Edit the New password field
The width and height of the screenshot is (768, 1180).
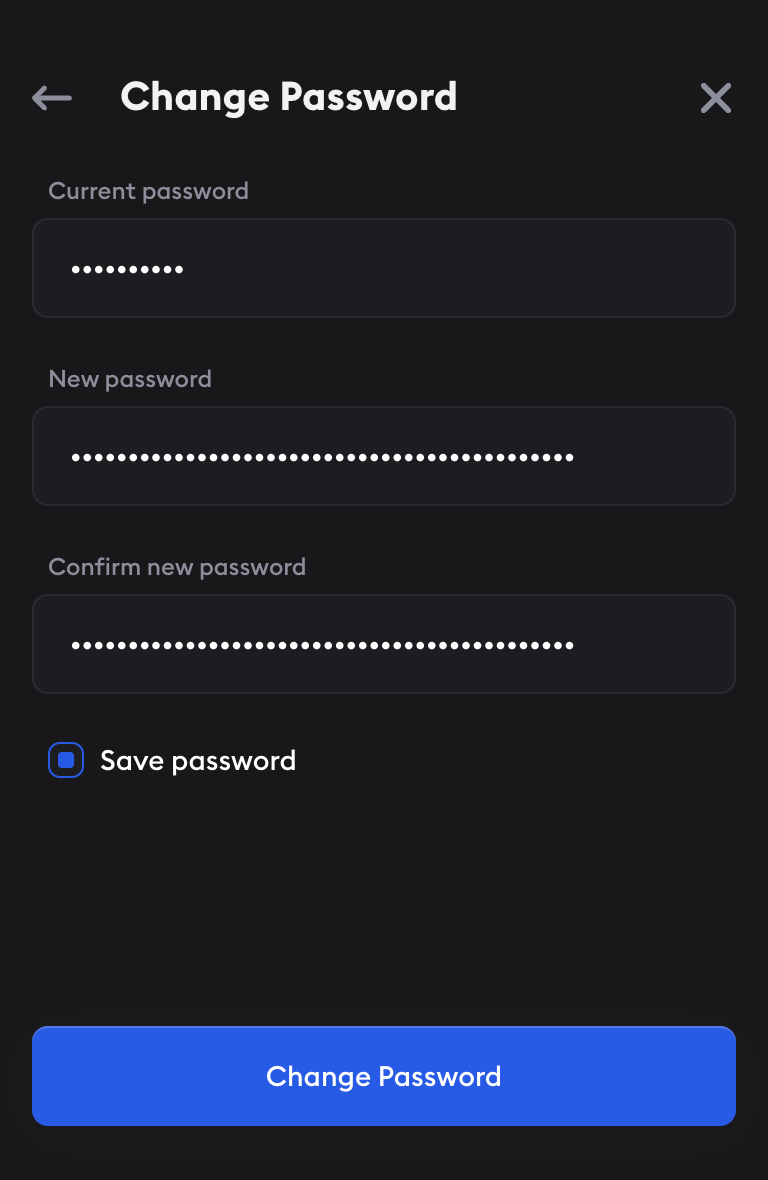click(x=384, y=456)
